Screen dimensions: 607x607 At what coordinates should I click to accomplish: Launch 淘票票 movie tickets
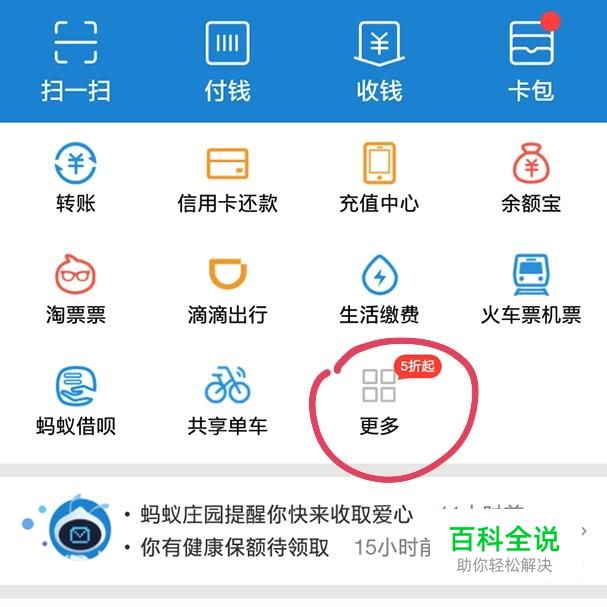click(75, 290)
